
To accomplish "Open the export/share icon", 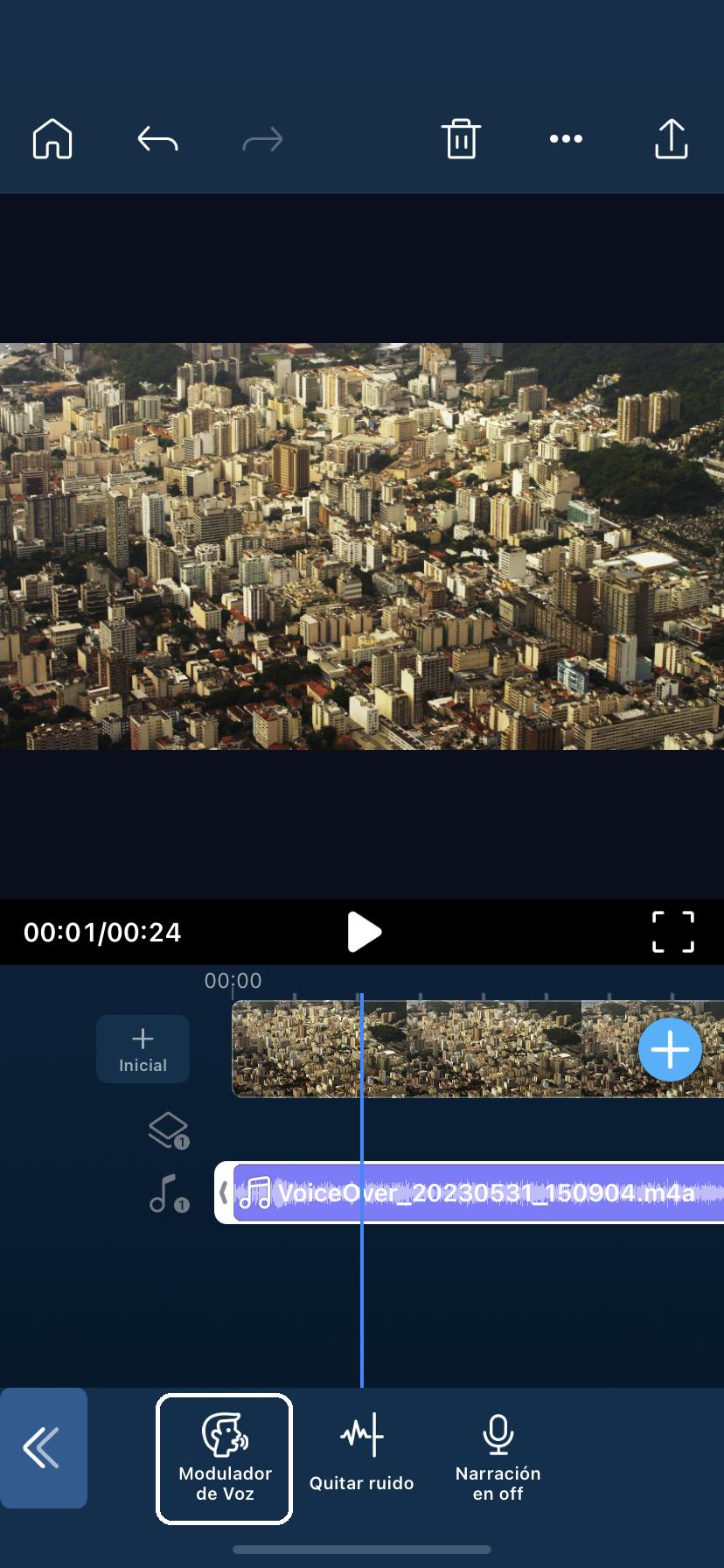I will coord(671,138).
